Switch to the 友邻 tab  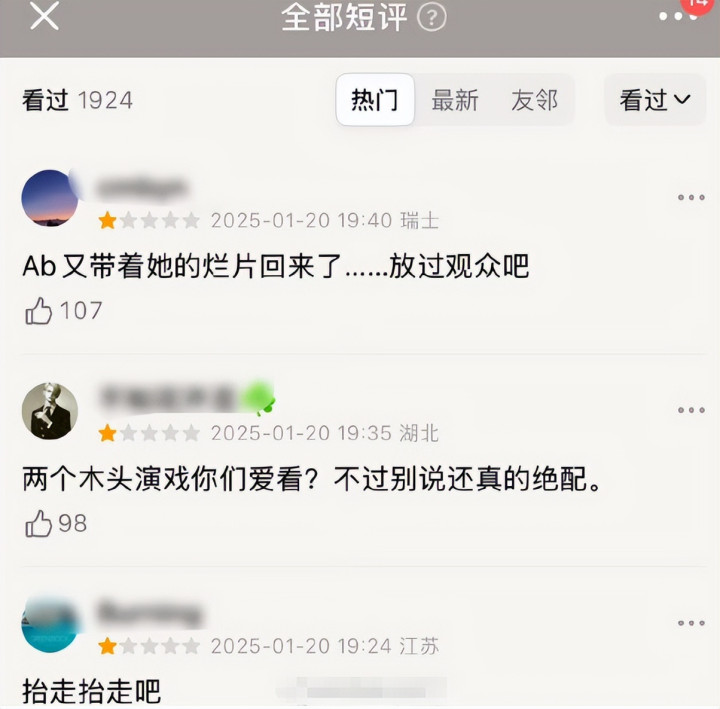534,100
